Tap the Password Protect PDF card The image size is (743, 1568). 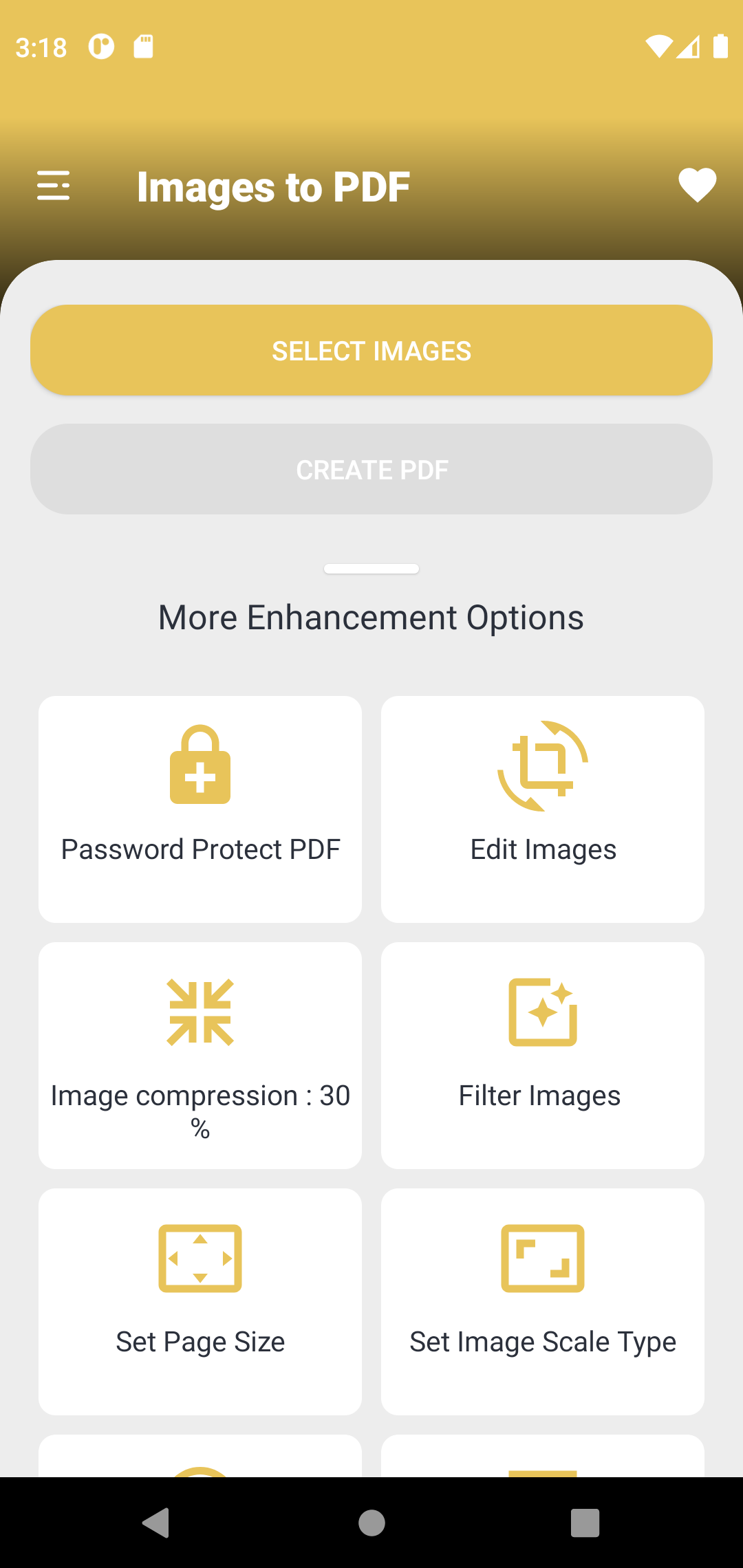coord(200,809)
